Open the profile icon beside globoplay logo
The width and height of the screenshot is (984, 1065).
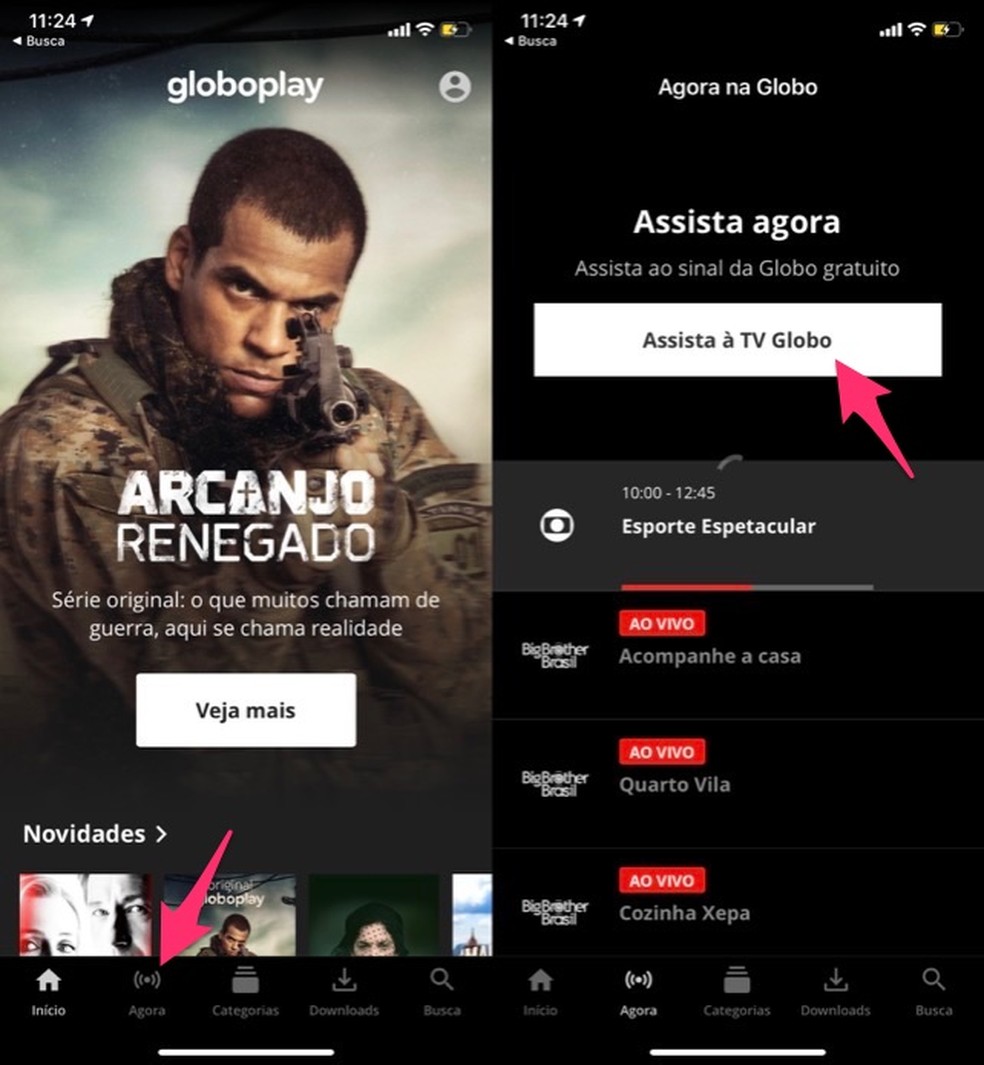[454, 87]
